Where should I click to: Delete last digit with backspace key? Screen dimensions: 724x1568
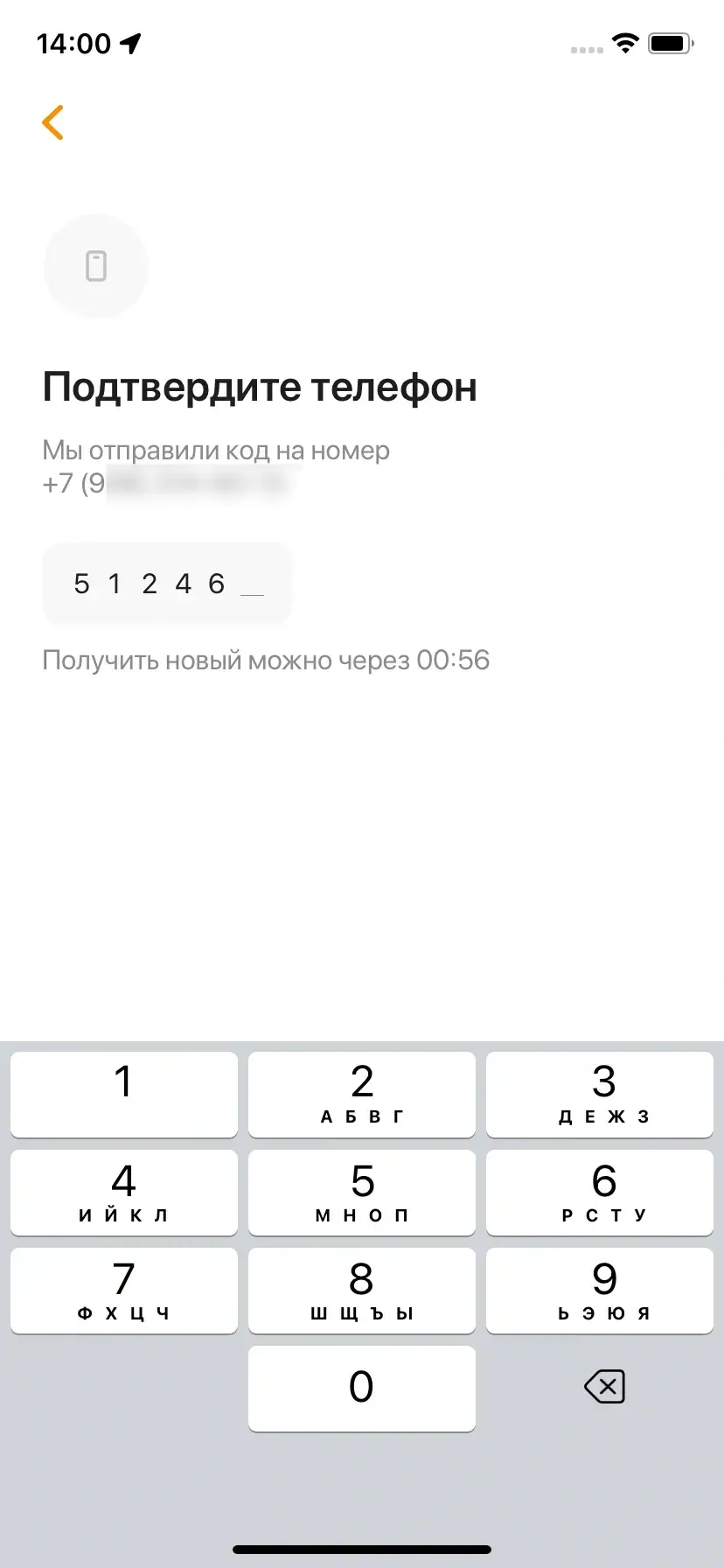604,1387
